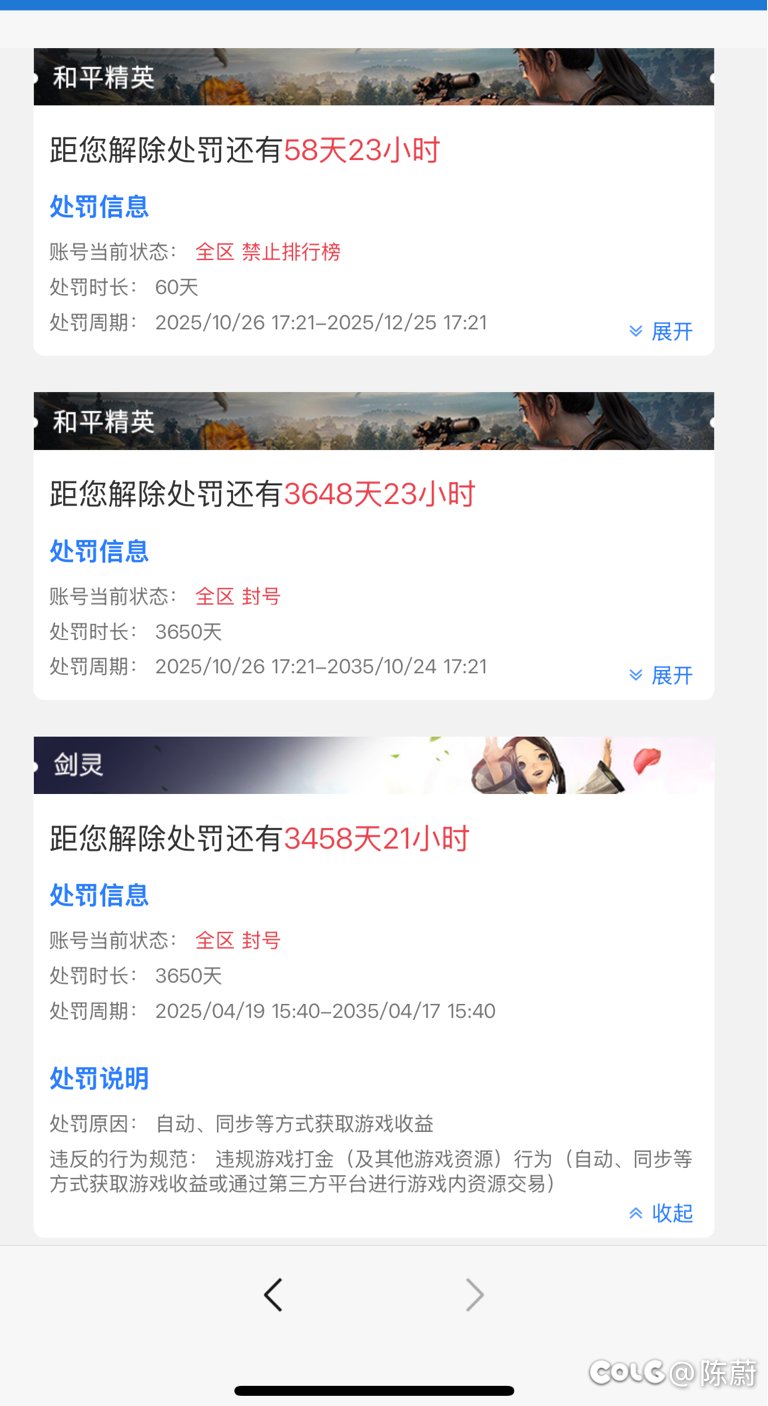The width and height of the screenshot is (768, 1406).
Task: Go back with the browser back arrow
Action: tap(273, 1295)
